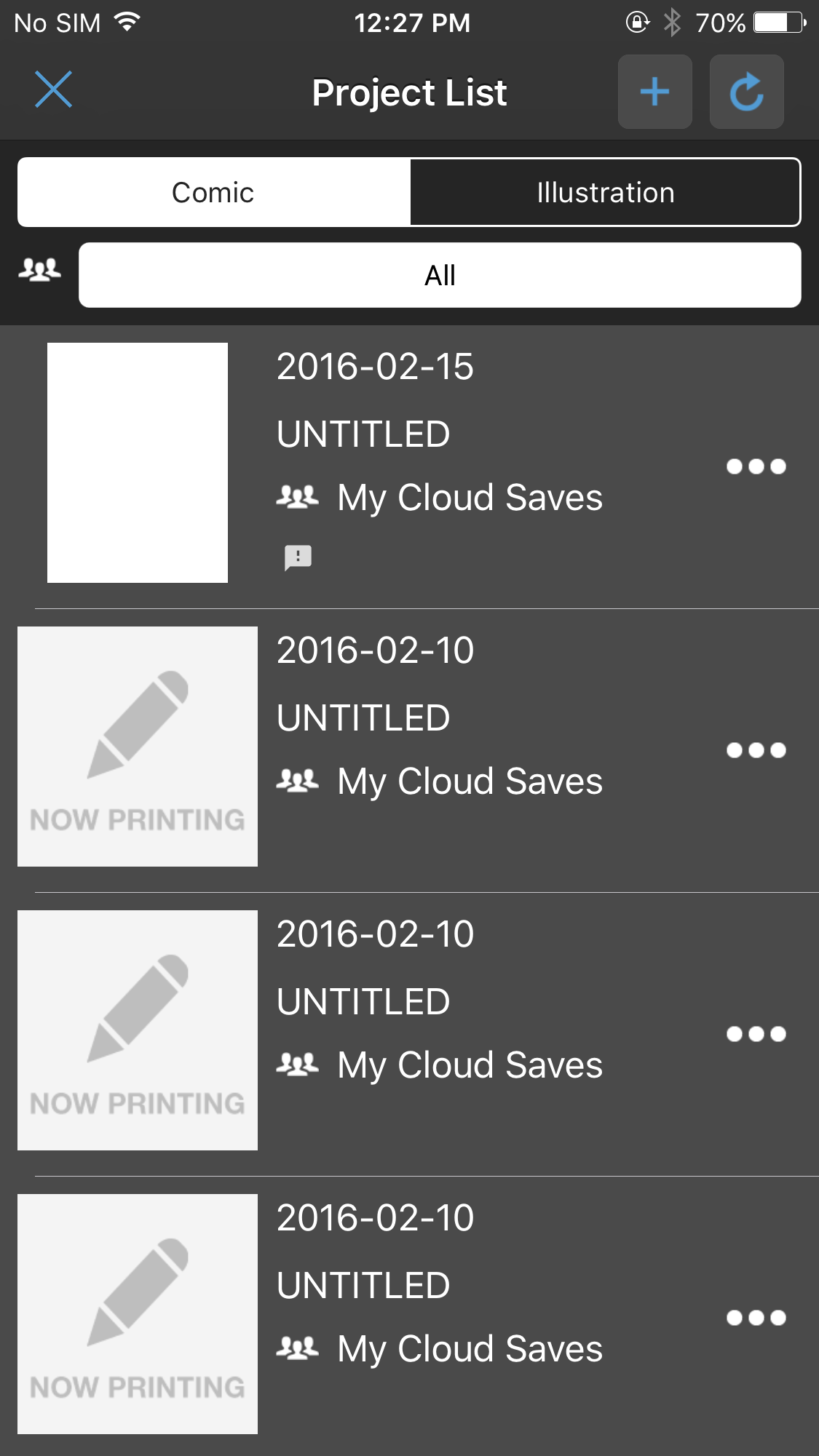Tap the options menu on the third project
The width and height of the screenshot is (819, 1456).
tap(756, 1033)
